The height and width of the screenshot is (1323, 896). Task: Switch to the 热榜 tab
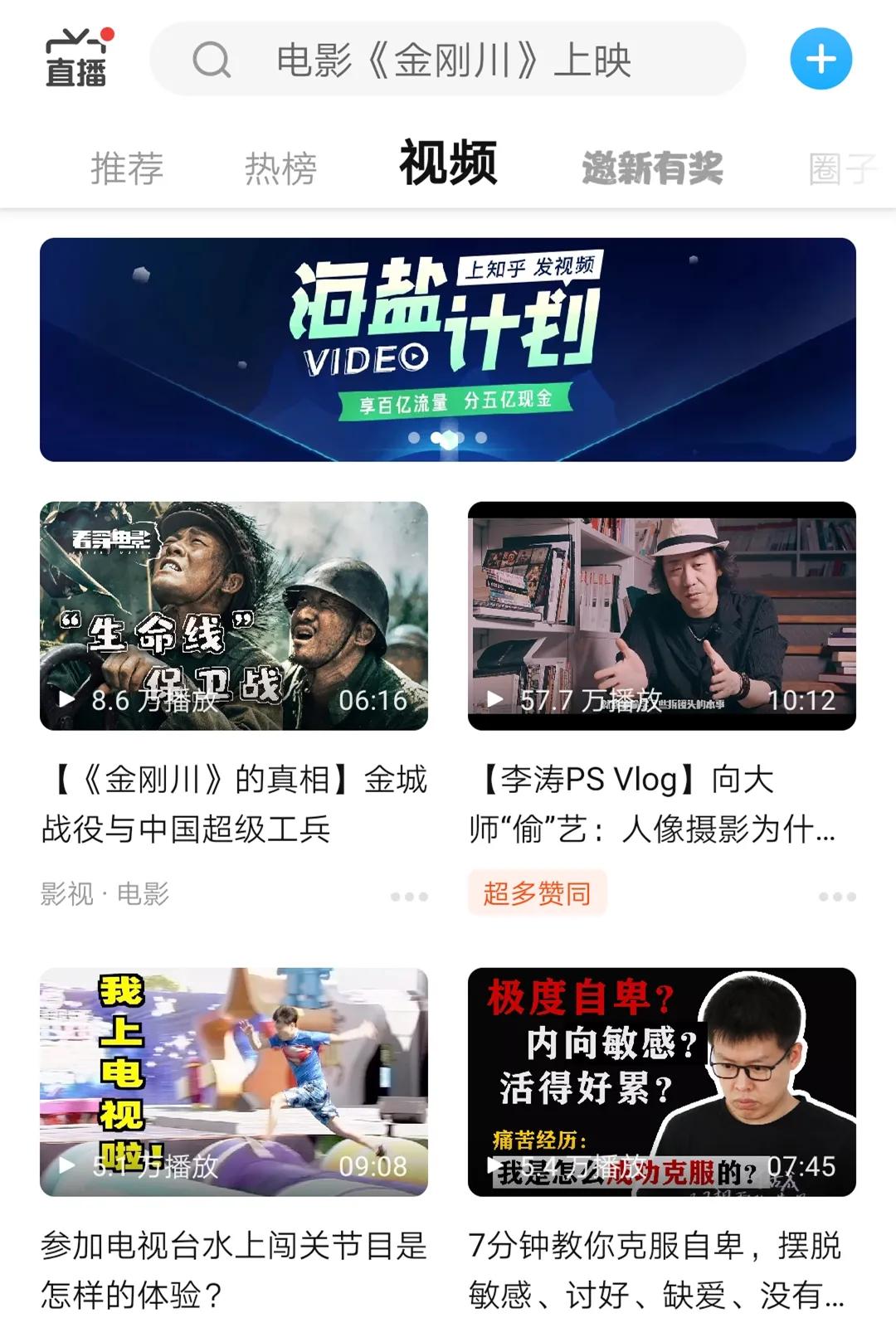pyautogui.click(x=280, y=168)
